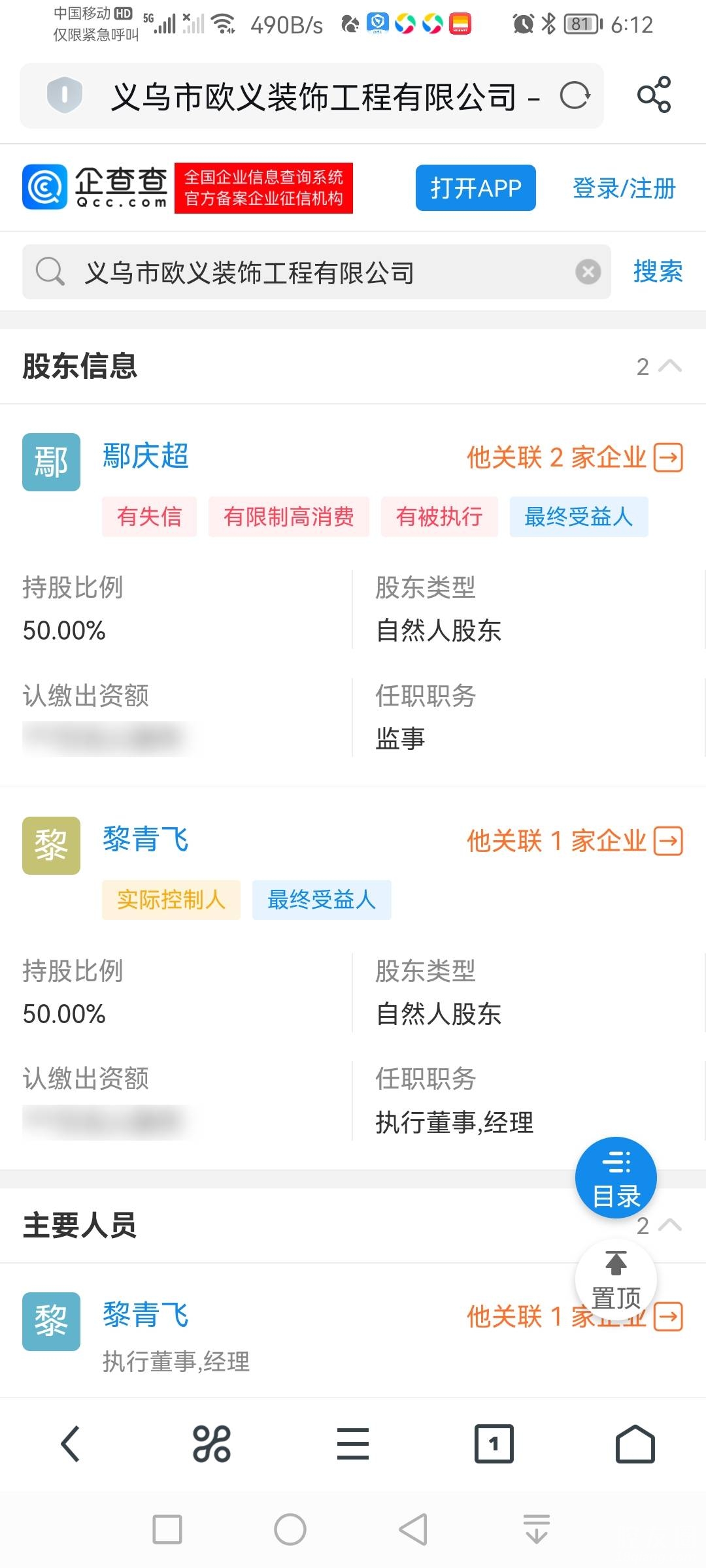Open shareholder 黎青飞's profile under 股东信息

146,840
